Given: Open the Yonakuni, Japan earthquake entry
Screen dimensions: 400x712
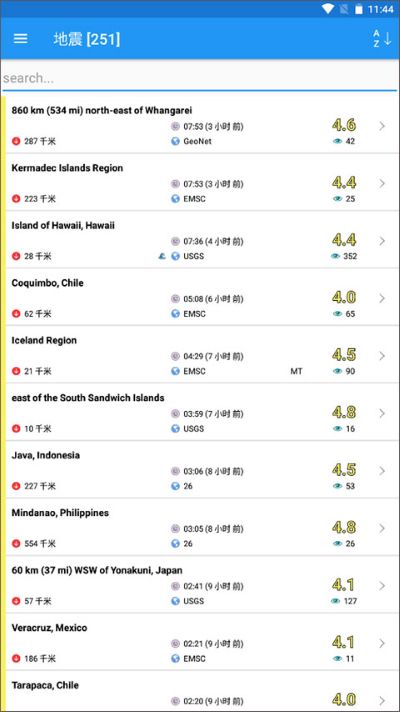Looking at the screenshot, I should [x=202, y=585].
